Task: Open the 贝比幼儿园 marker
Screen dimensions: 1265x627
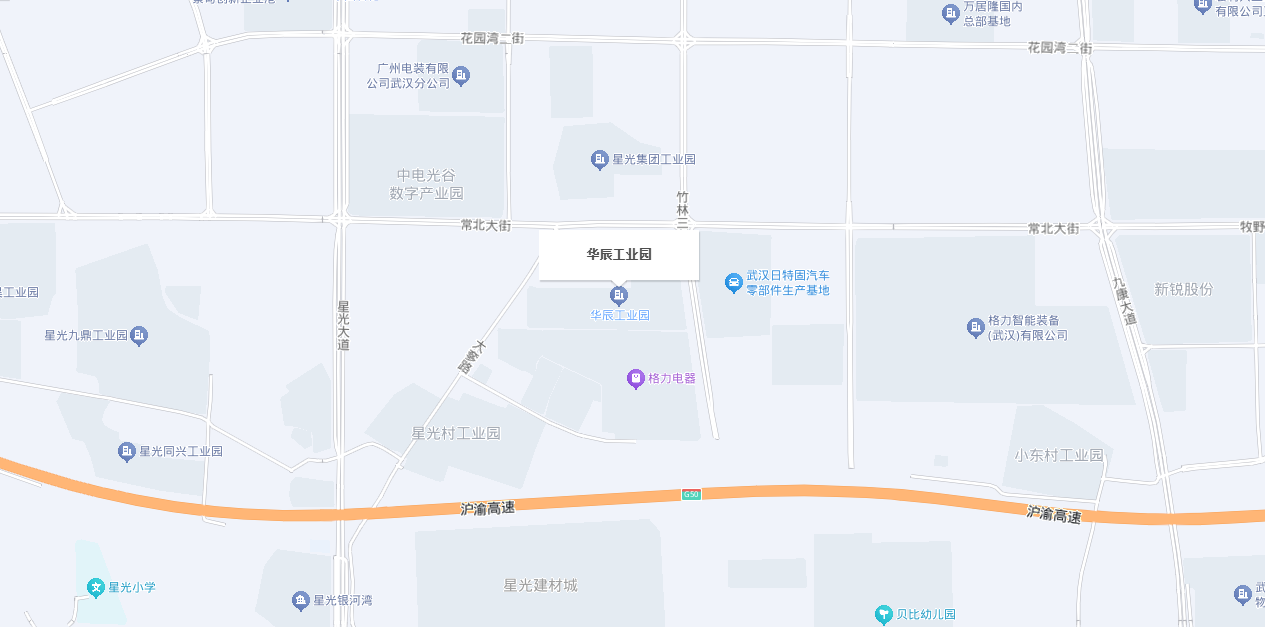Action: click(x=883, y=615)
